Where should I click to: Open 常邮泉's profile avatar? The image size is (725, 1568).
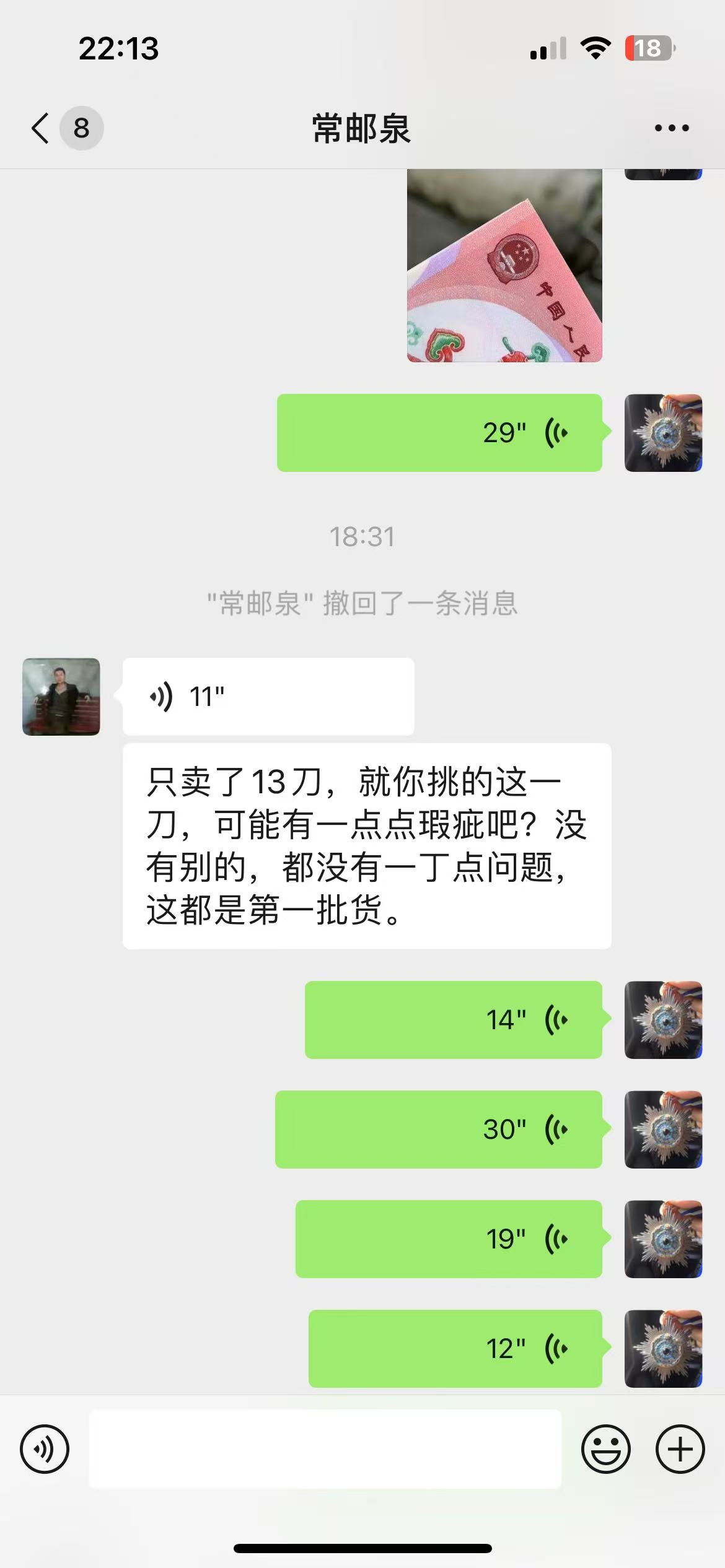pos(61,697)
